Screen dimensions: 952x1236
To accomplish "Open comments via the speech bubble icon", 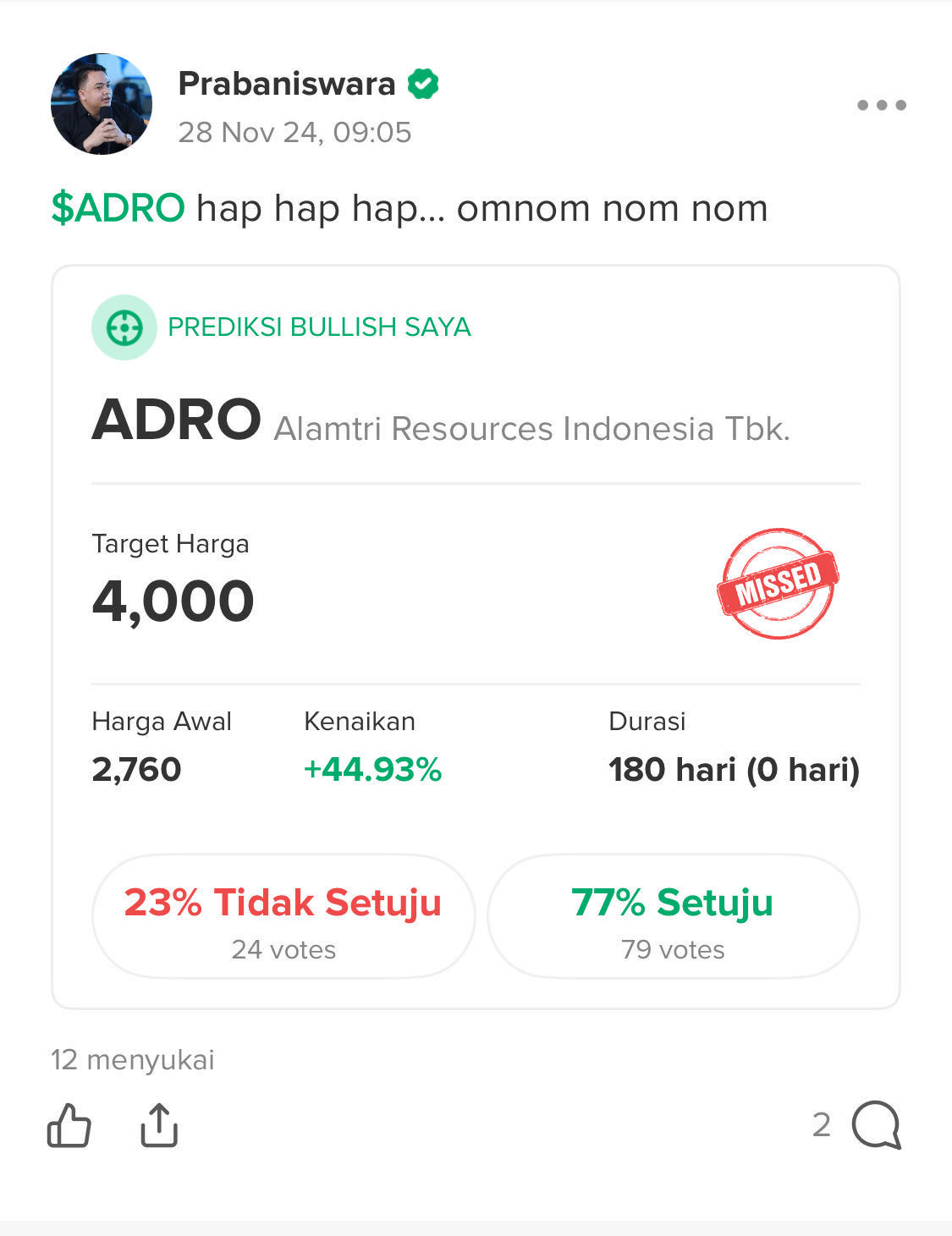I will (x=878, y=1125).
